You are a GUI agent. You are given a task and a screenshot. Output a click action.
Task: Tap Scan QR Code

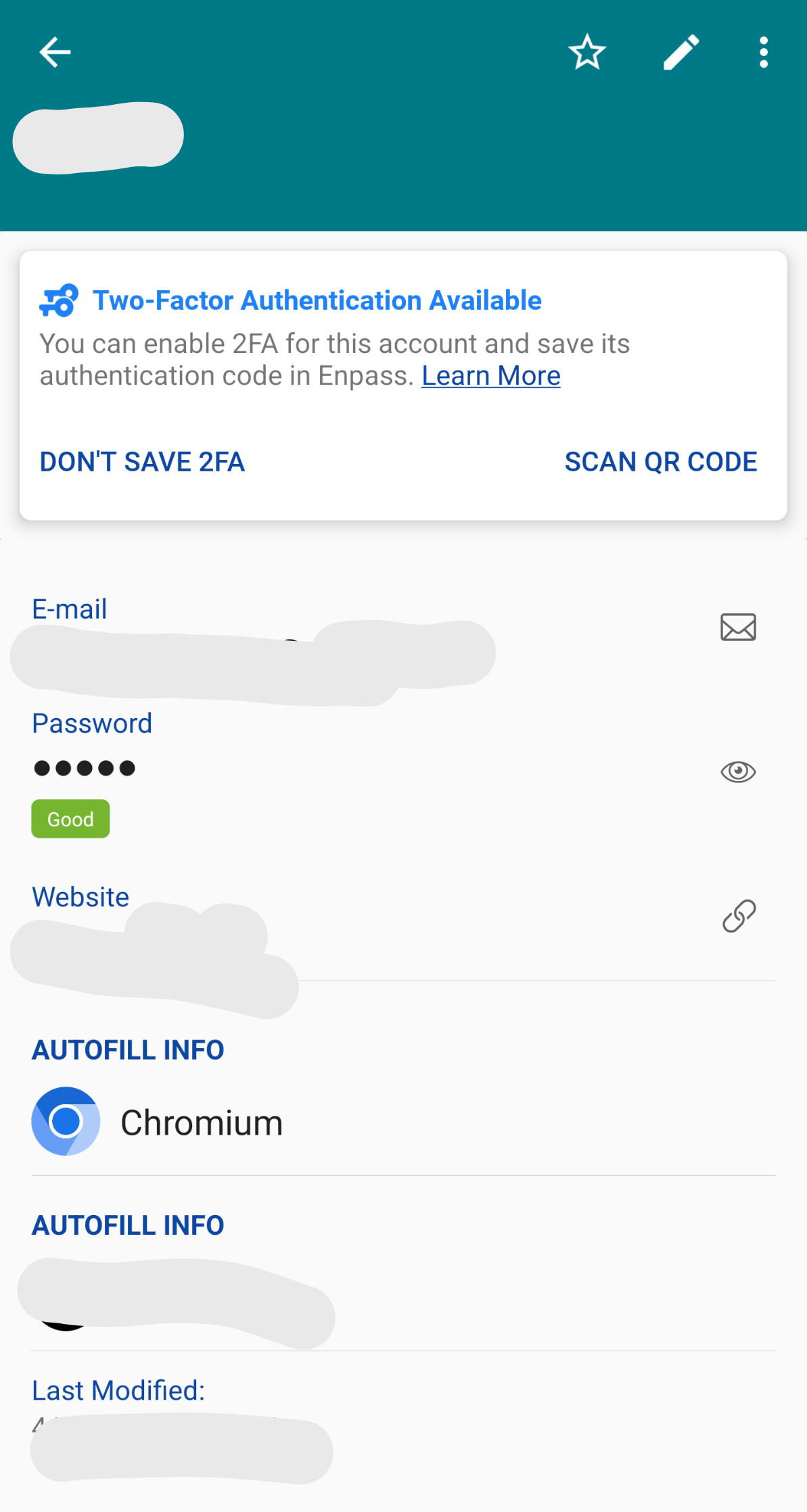[661, 462]
